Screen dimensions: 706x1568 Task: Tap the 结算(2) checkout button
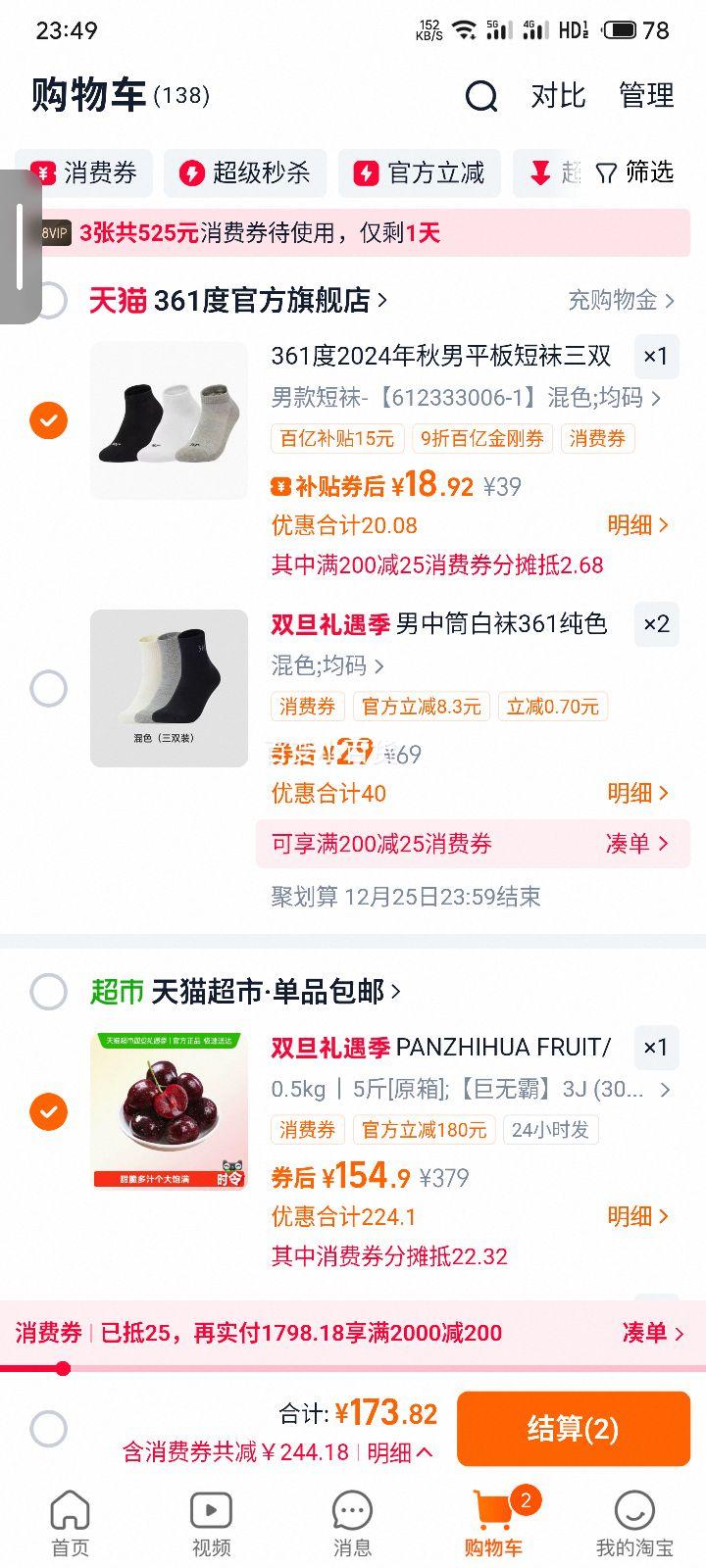(x=573, y=1428)
